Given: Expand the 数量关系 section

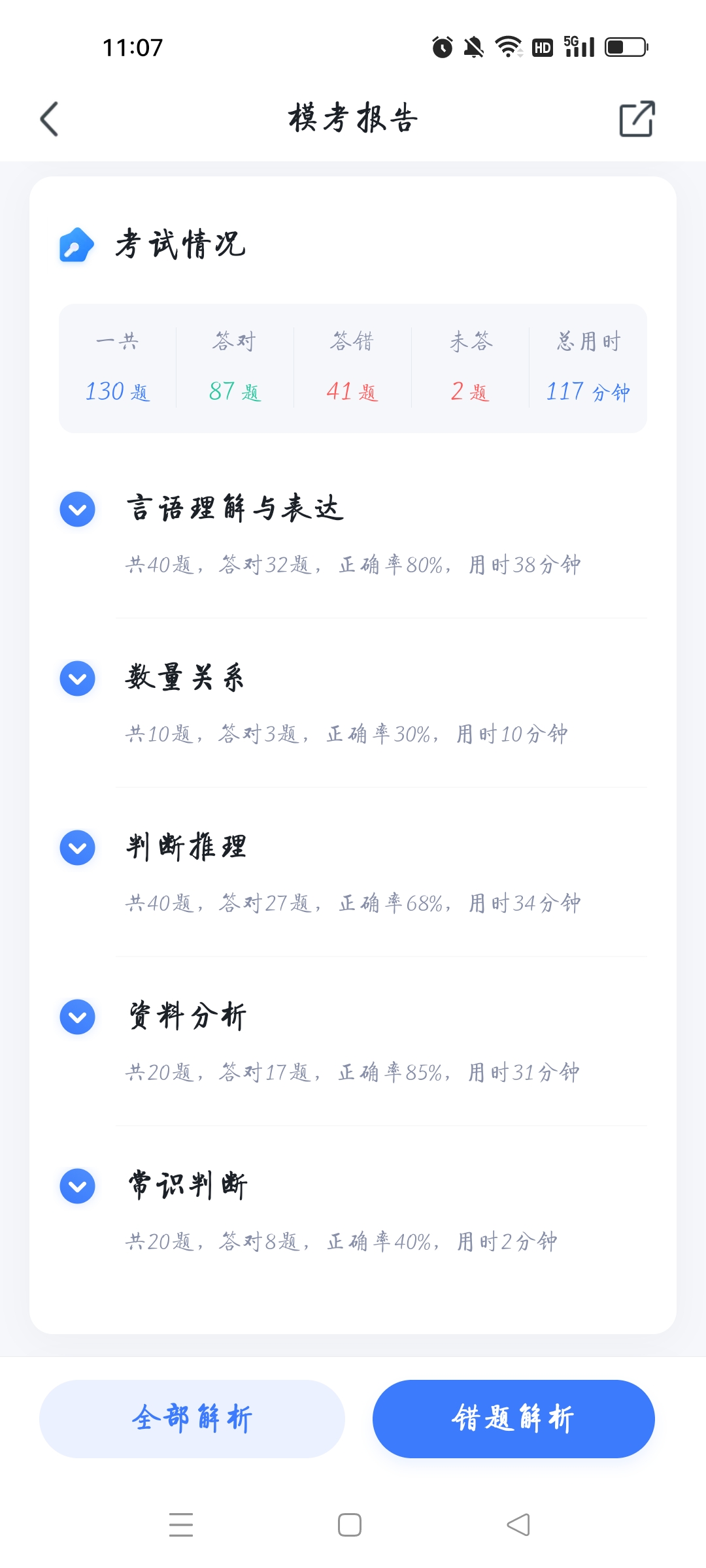Looking at the screenshot, I should click(78, 678).
